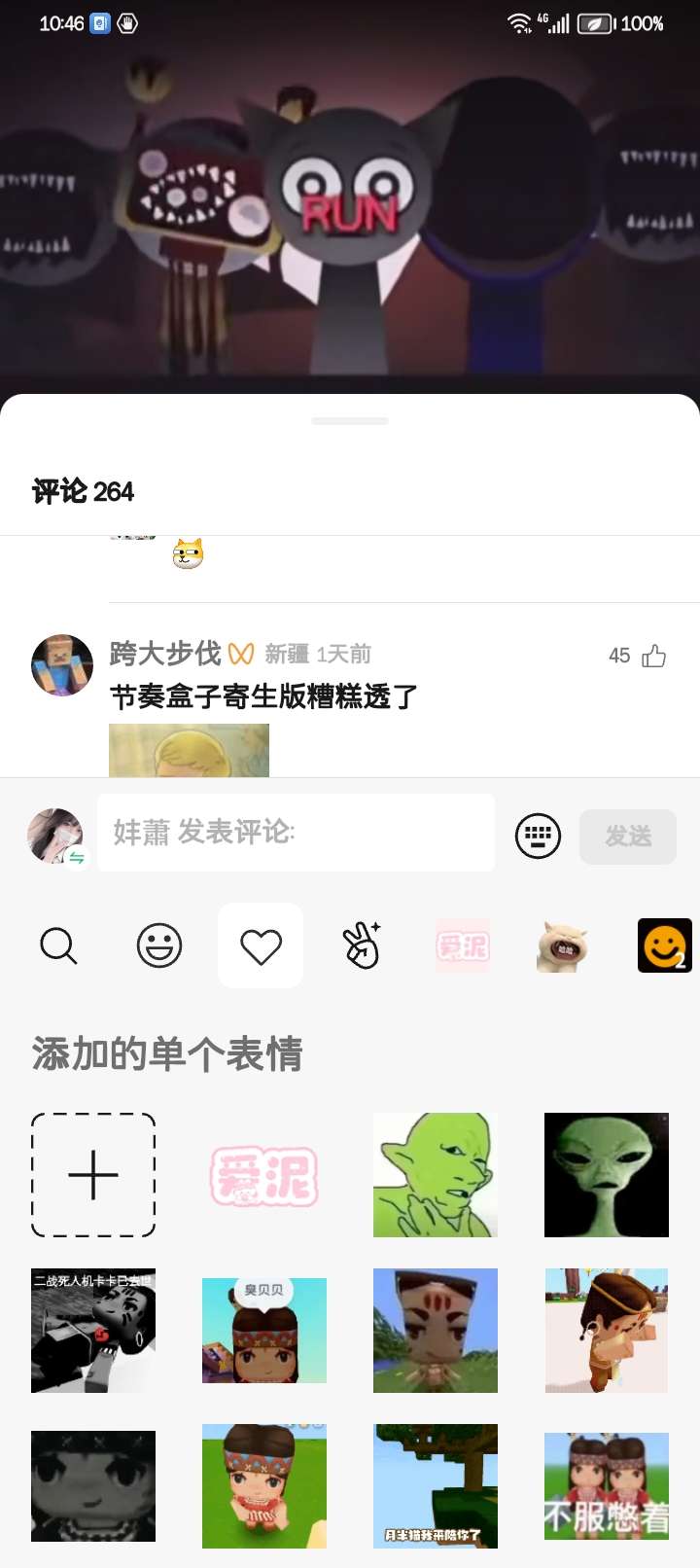Send the pink 爱泥 sticker
The width and height of the screenshot is (700, 1568).
point(264,1175)
